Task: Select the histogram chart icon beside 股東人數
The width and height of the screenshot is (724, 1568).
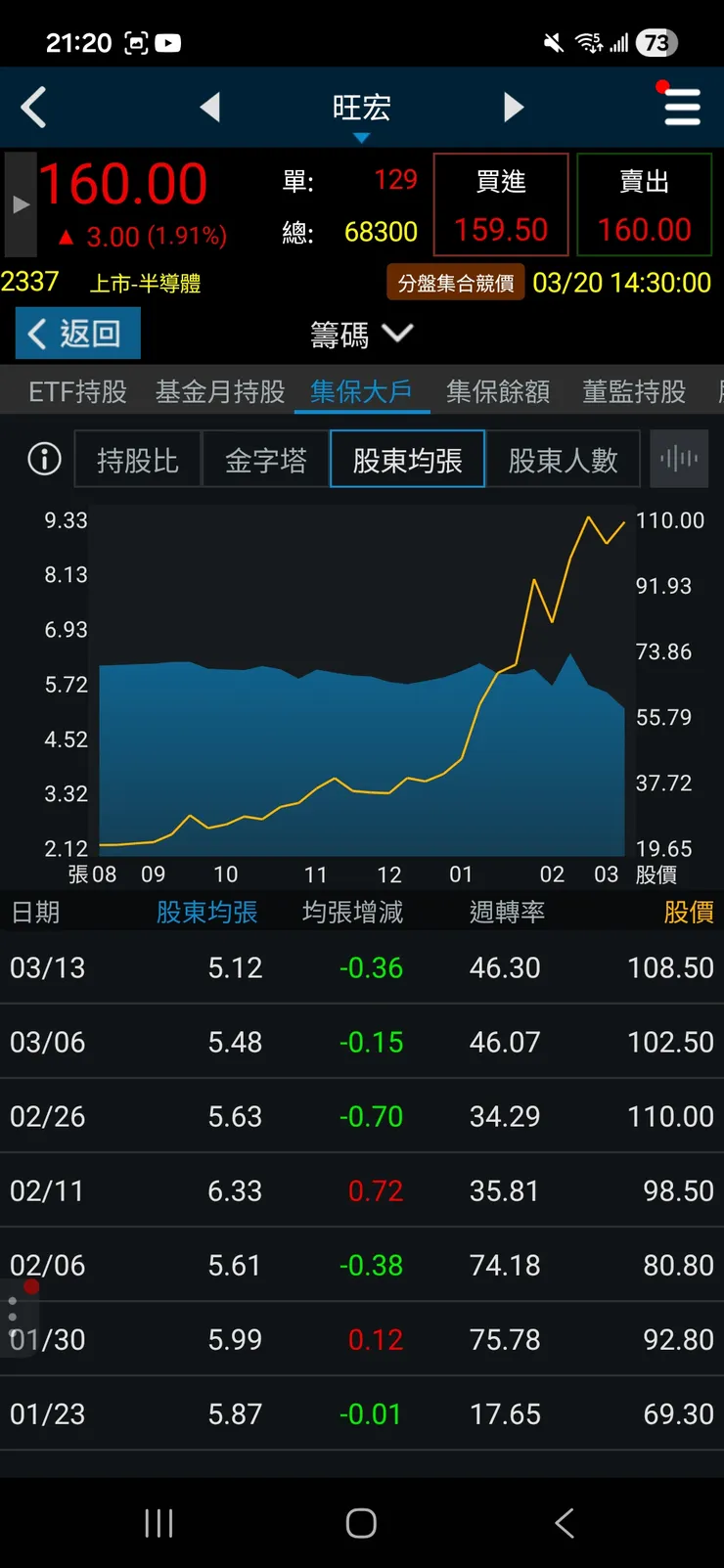Action: click(x=679, y=459)
